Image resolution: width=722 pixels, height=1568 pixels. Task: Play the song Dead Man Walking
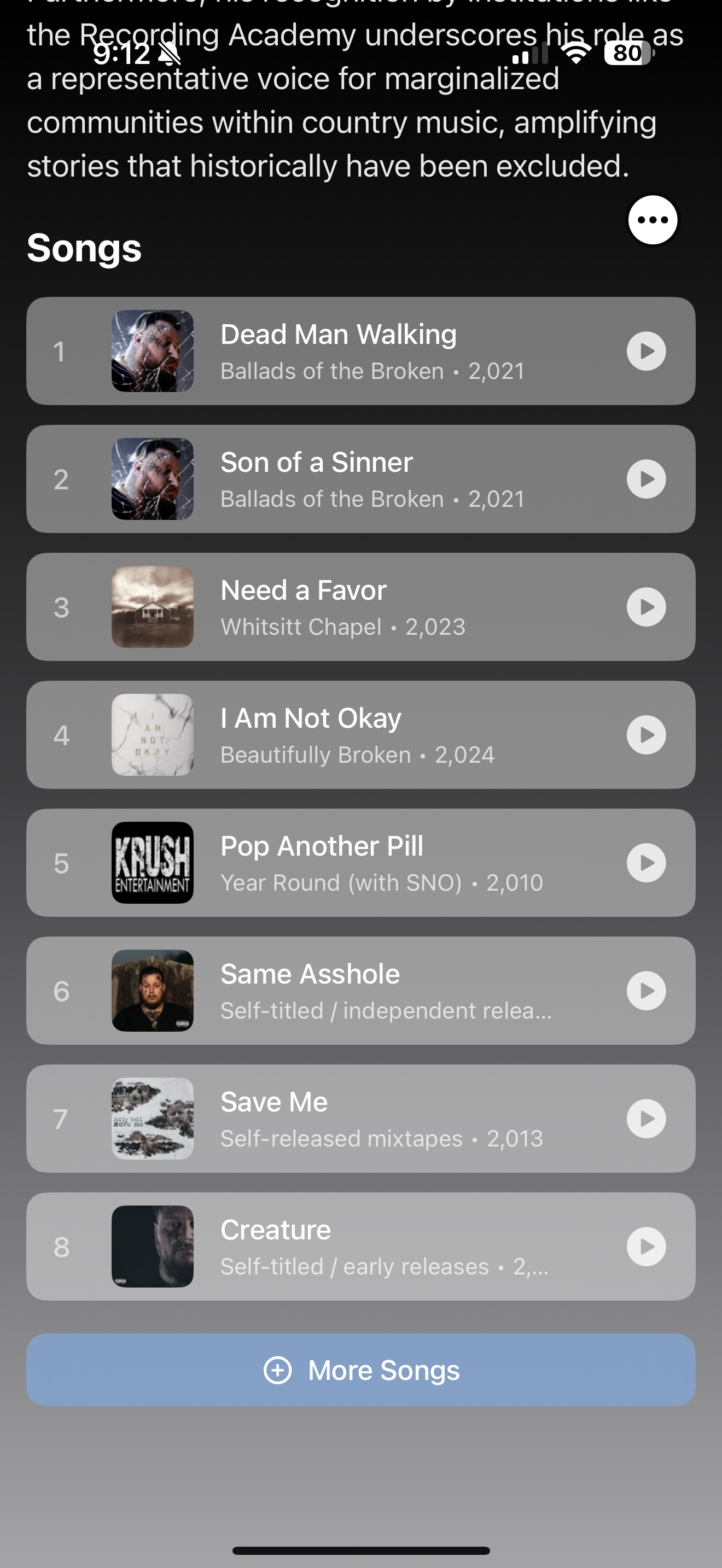[646, 350]
